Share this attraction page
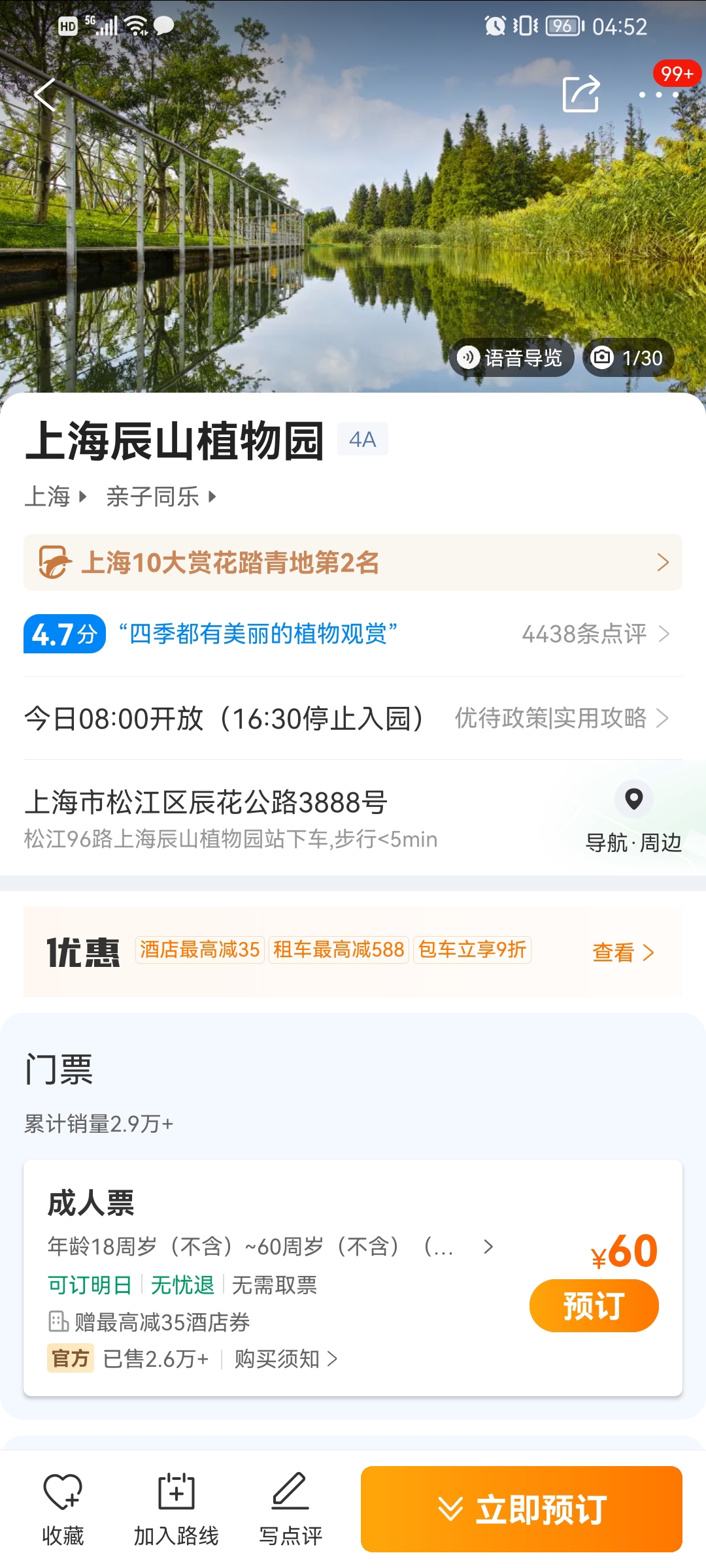 (x=580, y=95)
